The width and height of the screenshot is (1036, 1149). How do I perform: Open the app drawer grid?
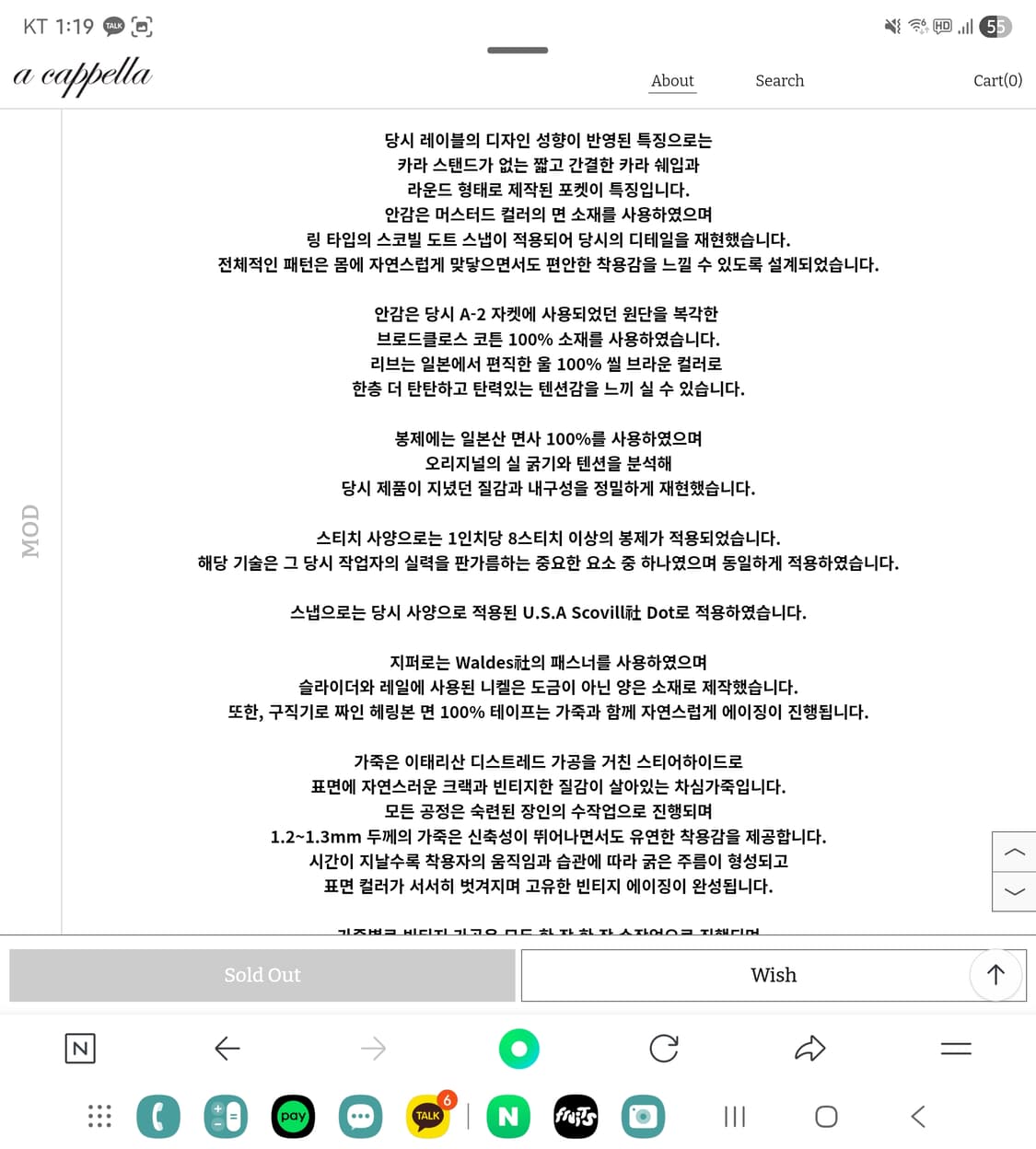[99, 1117]
